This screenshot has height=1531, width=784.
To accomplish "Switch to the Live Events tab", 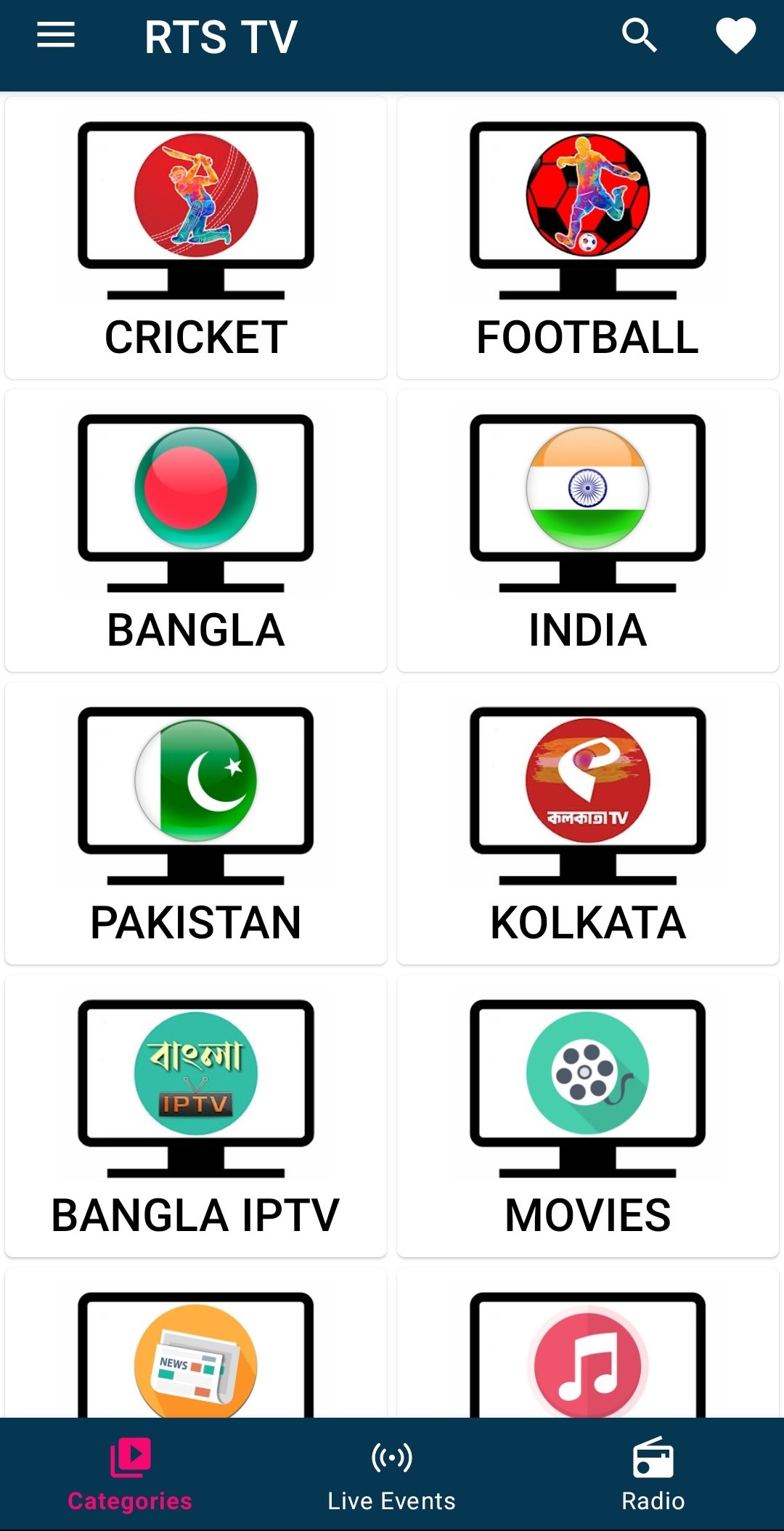I will click(x=392, y=1474).
